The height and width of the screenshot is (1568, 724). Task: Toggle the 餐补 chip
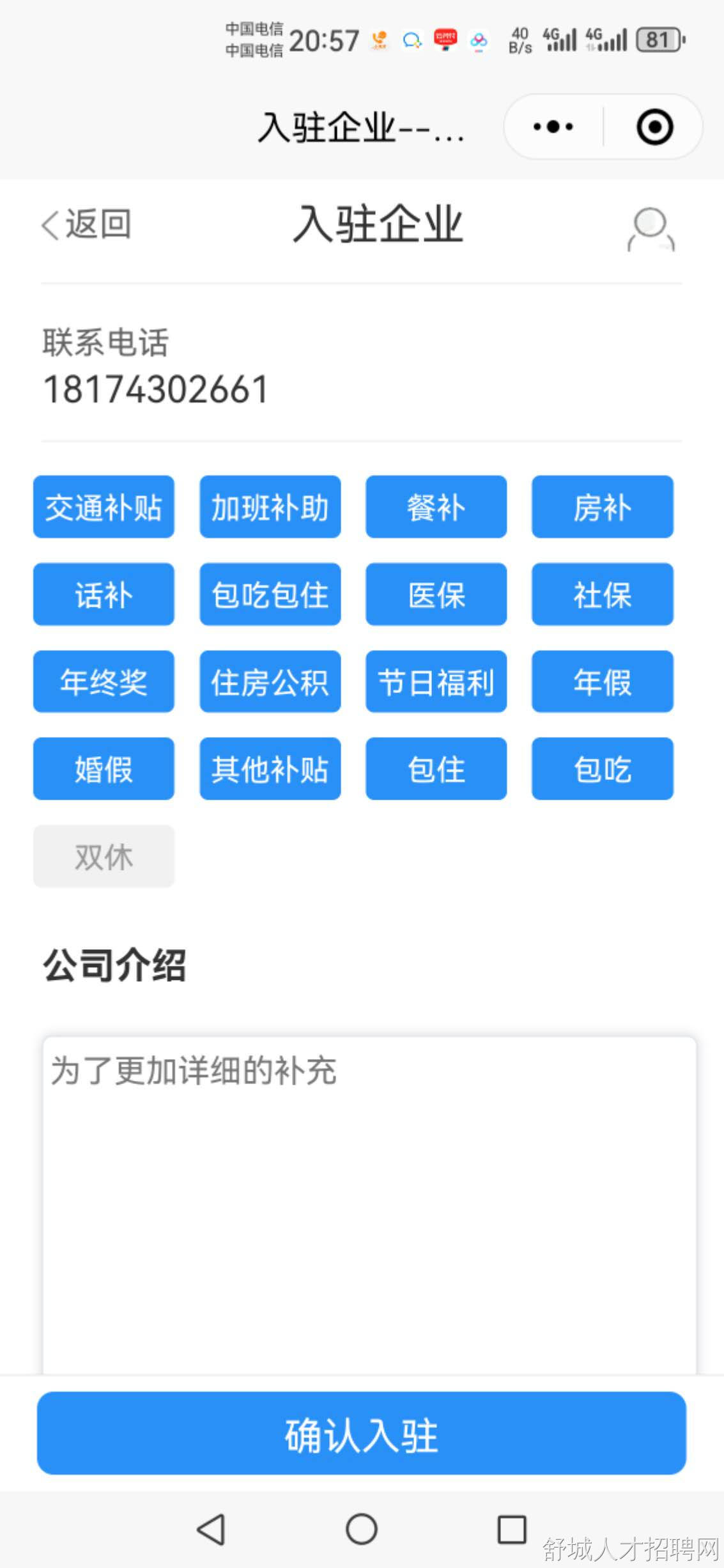pyautogui.click(x=436, y=507)
